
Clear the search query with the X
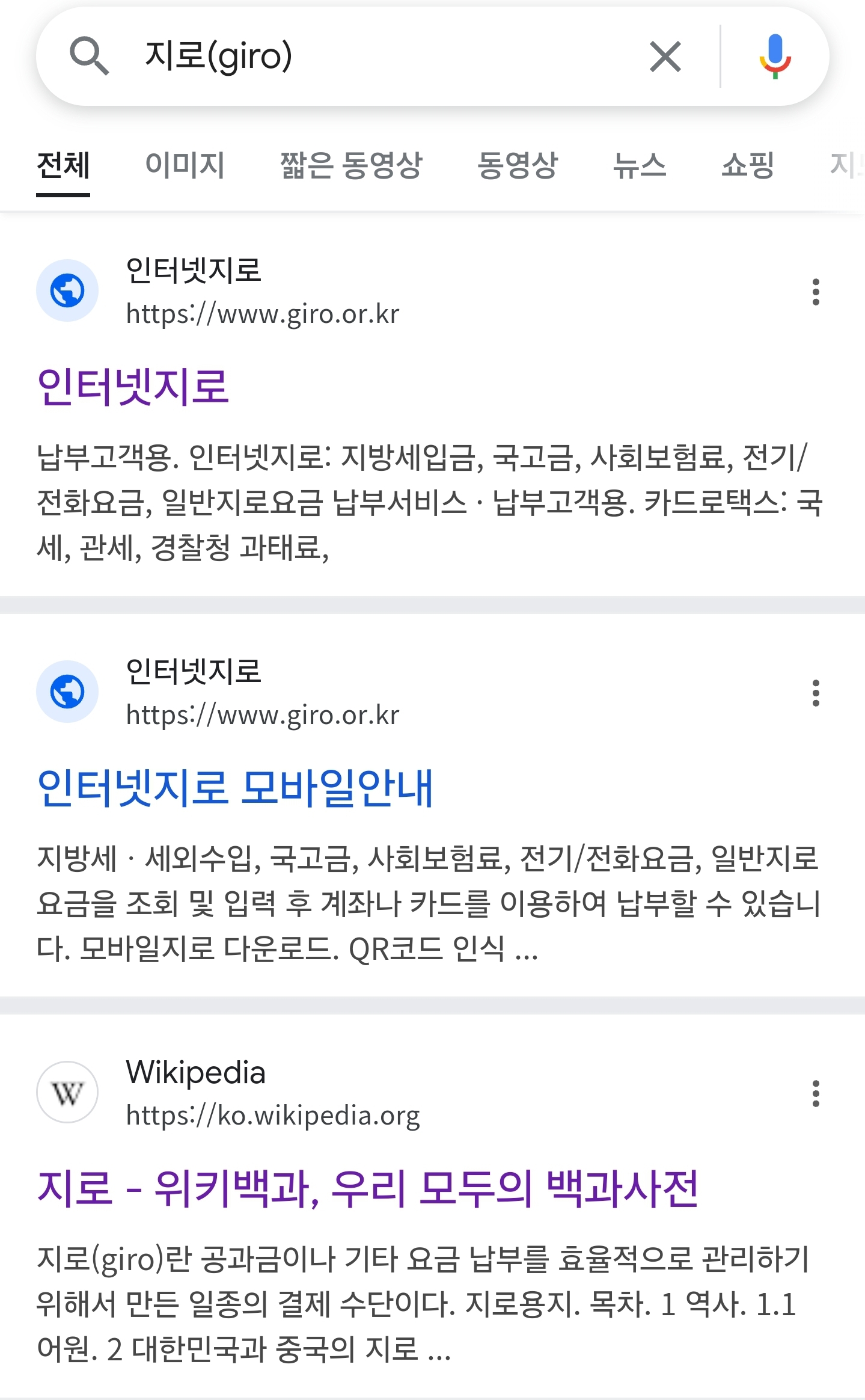point(665,57)
